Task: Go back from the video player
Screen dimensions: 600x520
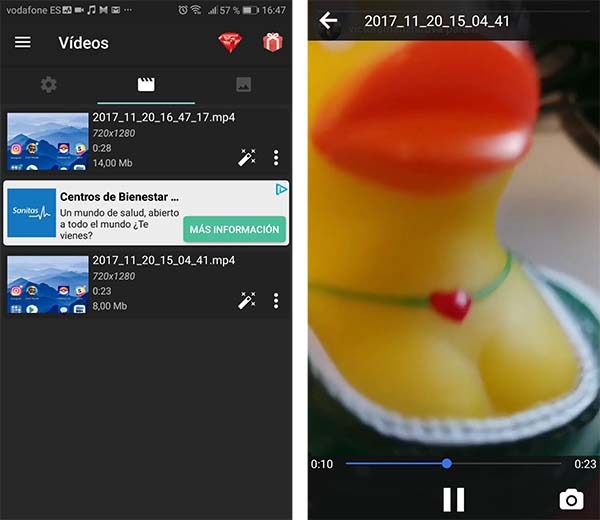Action: click(x=328, y=21)
